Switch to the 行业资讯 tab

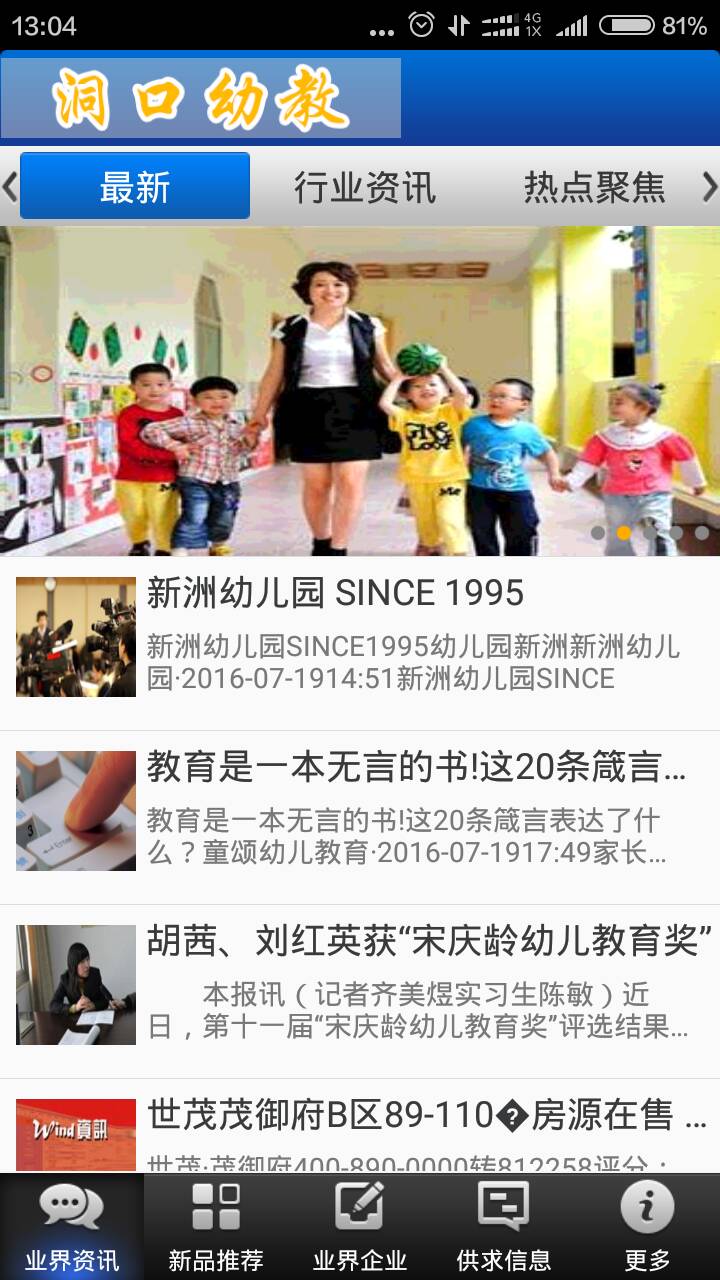coord(365,187)
